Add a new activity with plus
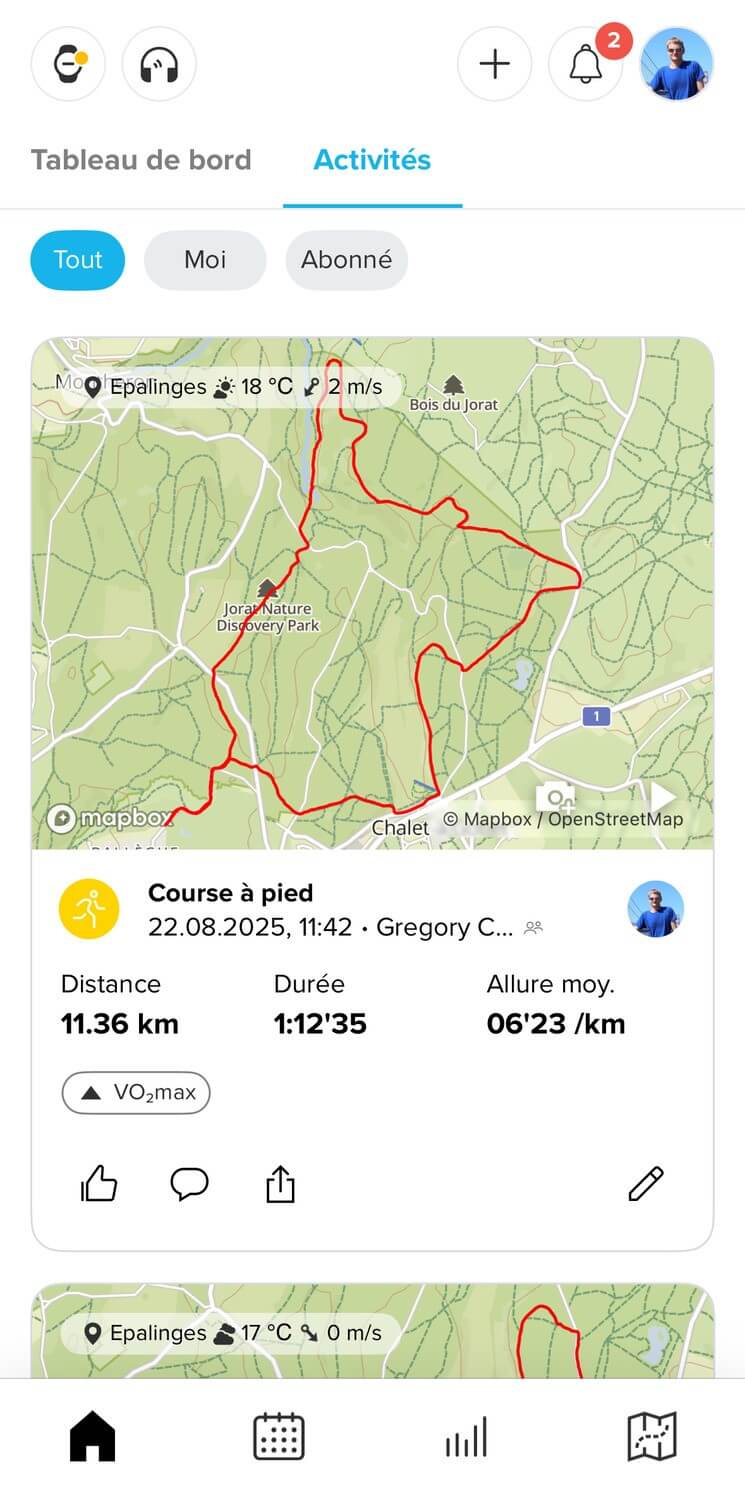745x1500 pixels. click(495, 65)
